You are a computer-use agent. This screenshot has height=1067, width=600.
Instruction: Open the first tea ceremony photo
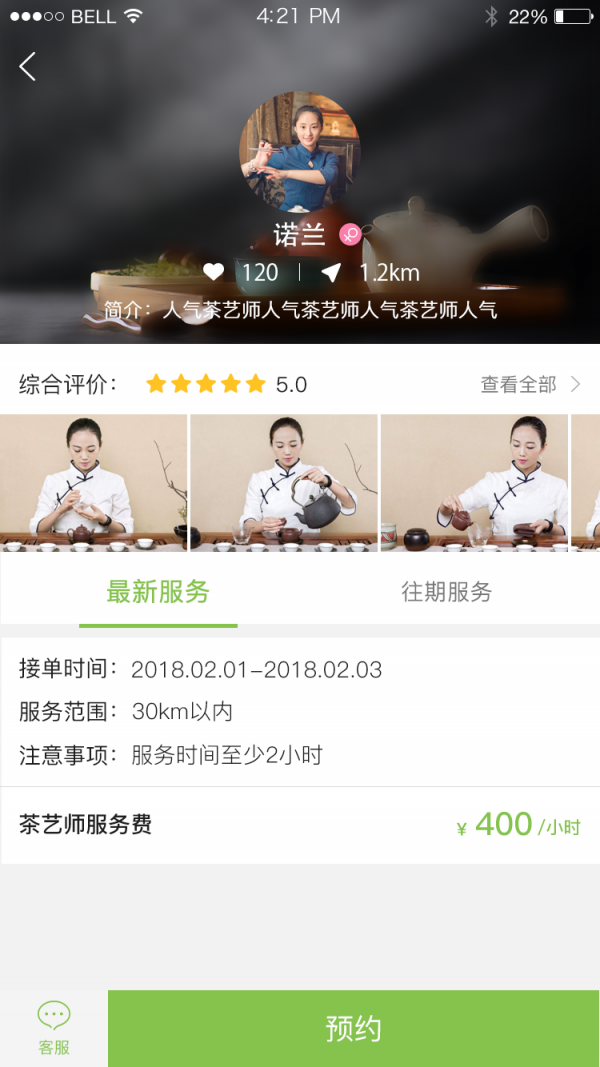pyautogui.click(x=93, y=483)
